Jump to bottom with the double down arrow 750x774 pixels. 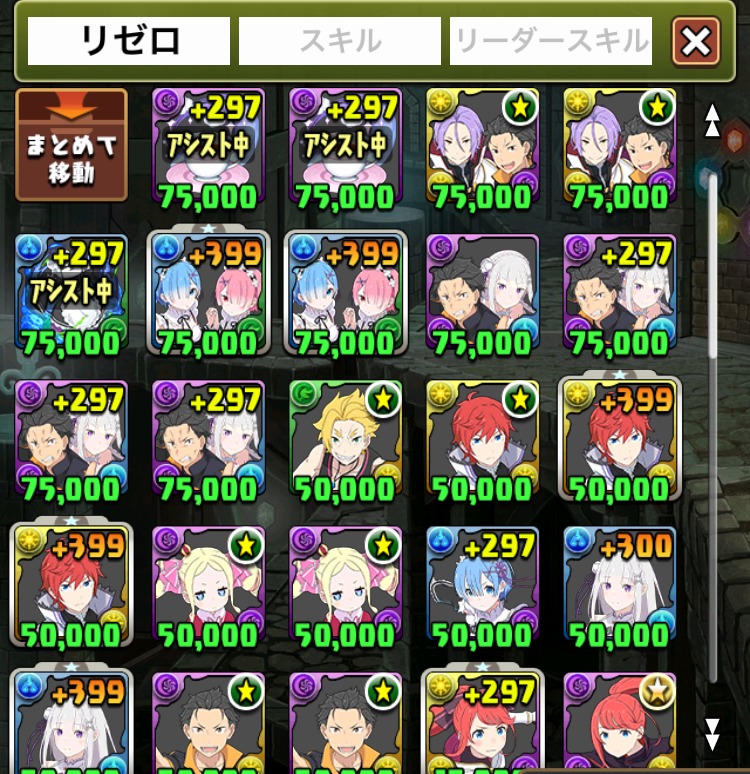[x=712, y=735]
